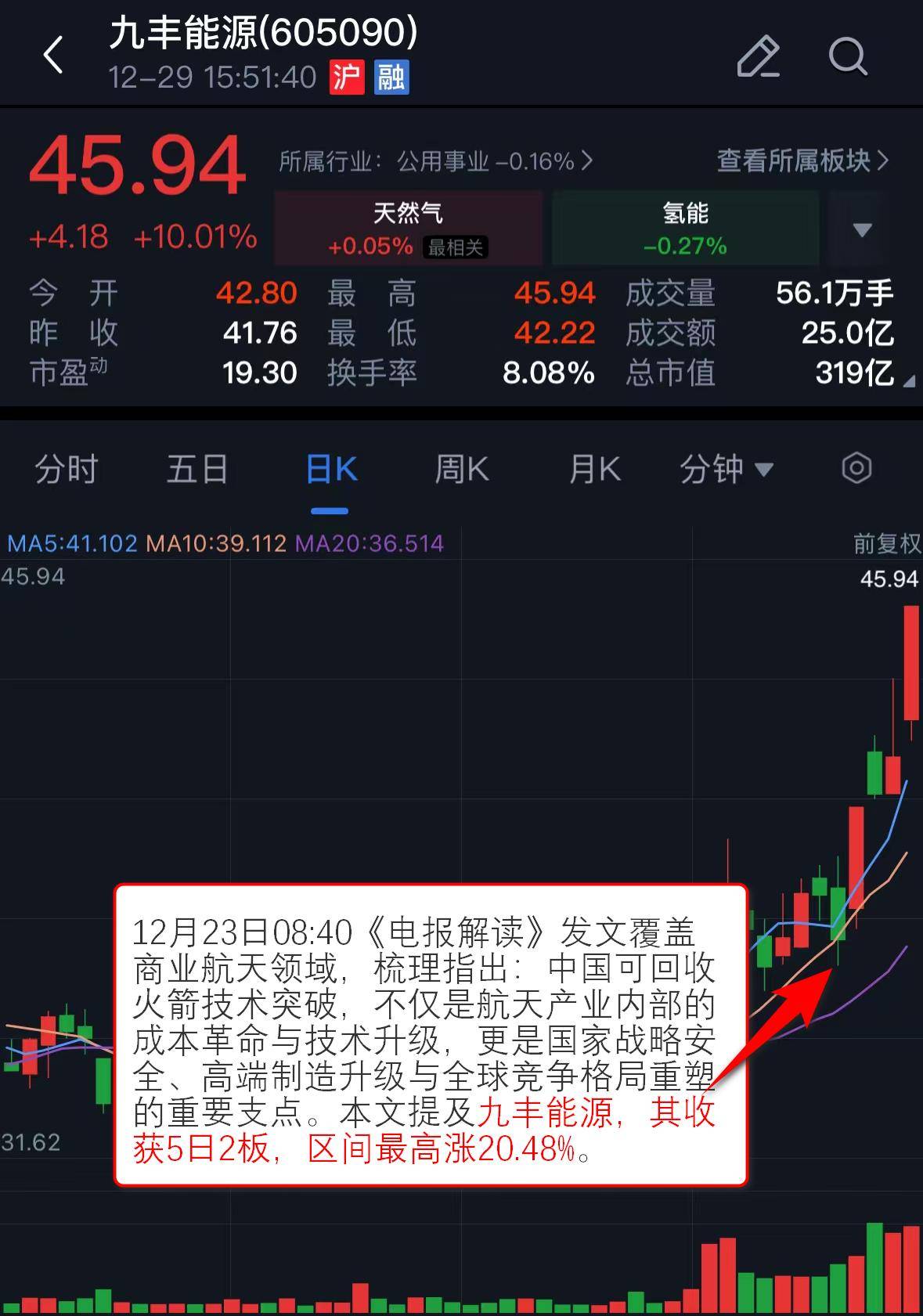Select the 天然气 sector chip

[x=408, y=228]
